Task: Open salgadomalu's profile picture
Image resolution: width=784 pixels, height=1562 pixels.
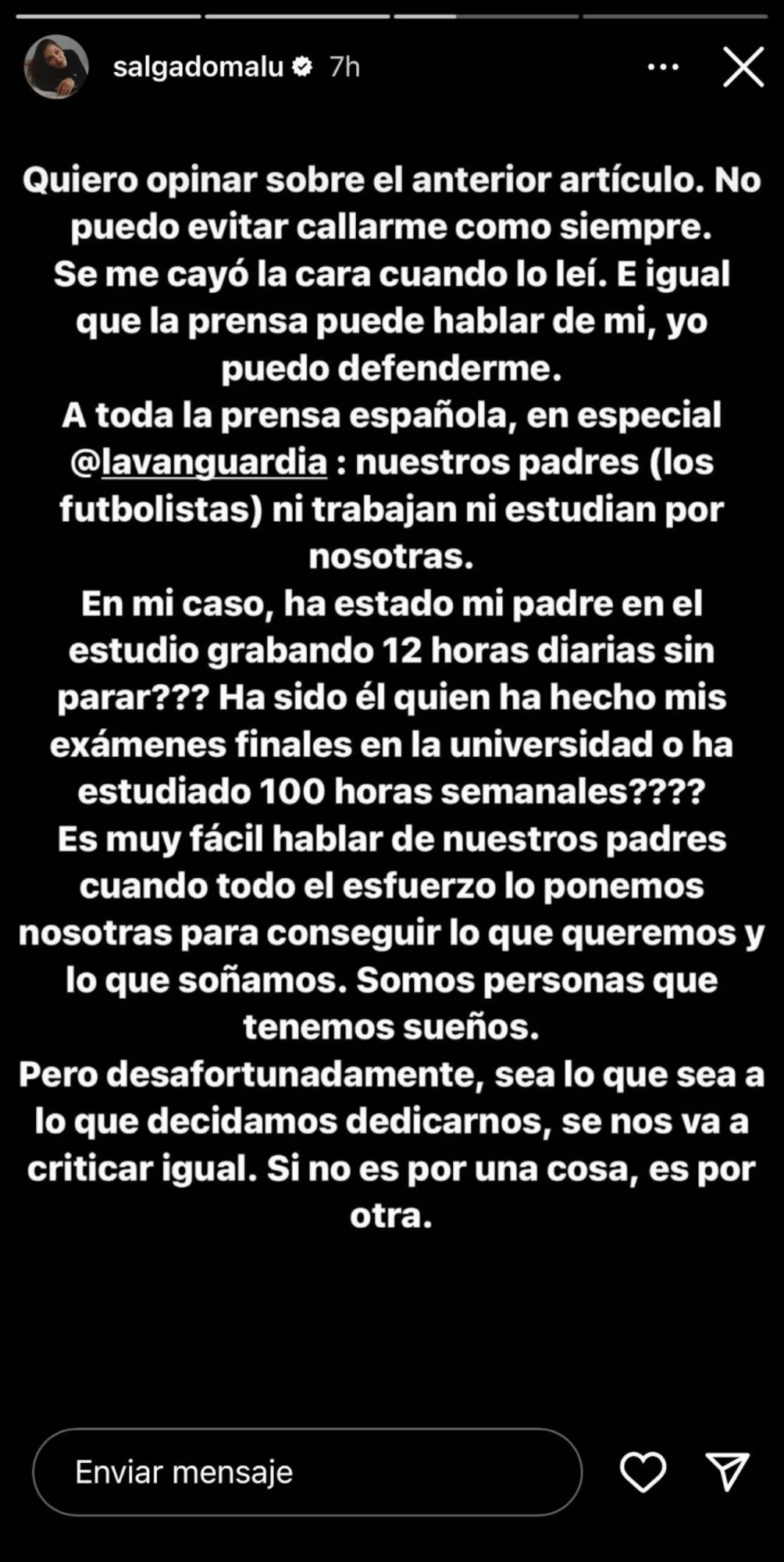Action: pyautogui.click(x=56, y=67)
